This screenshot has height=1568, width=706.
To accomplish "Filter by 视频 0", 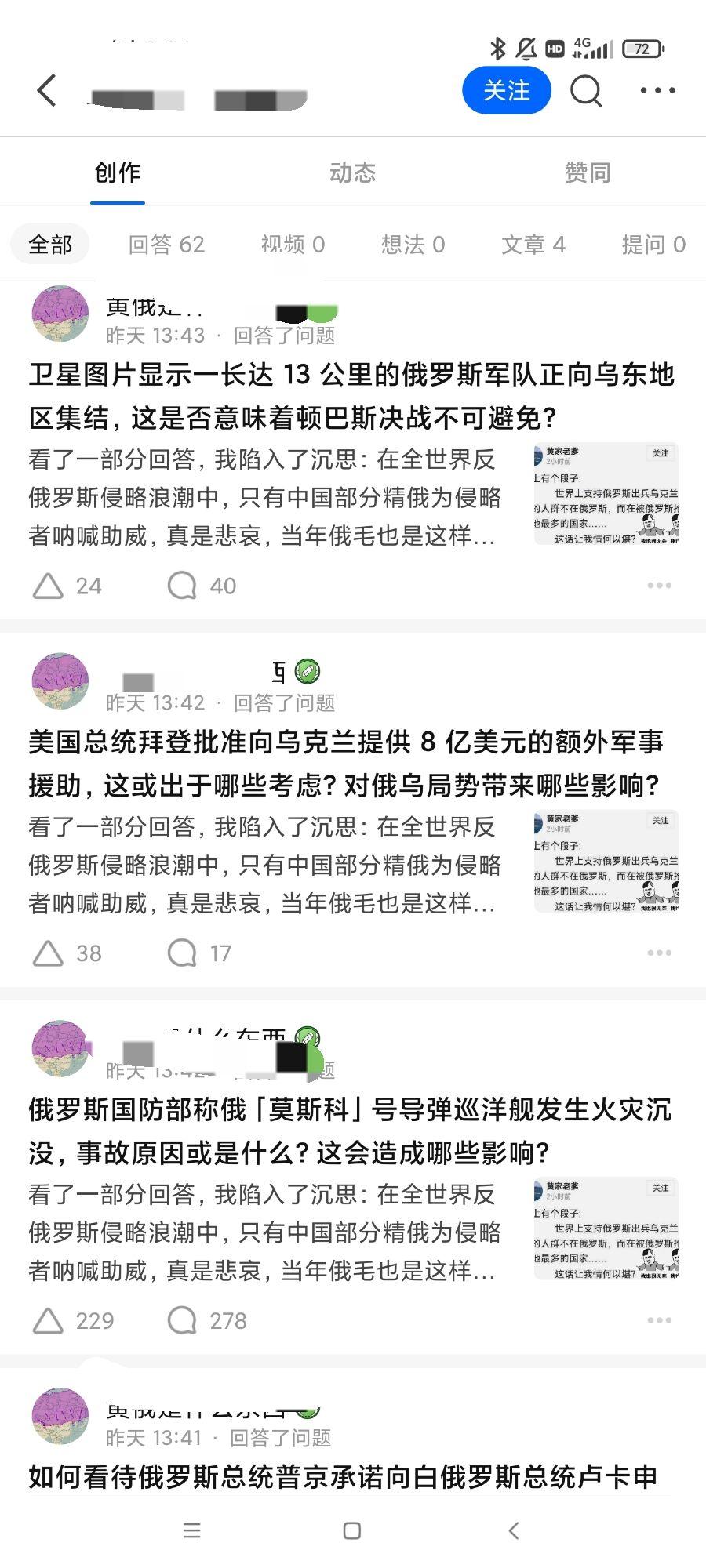I will tap(293, 245).
